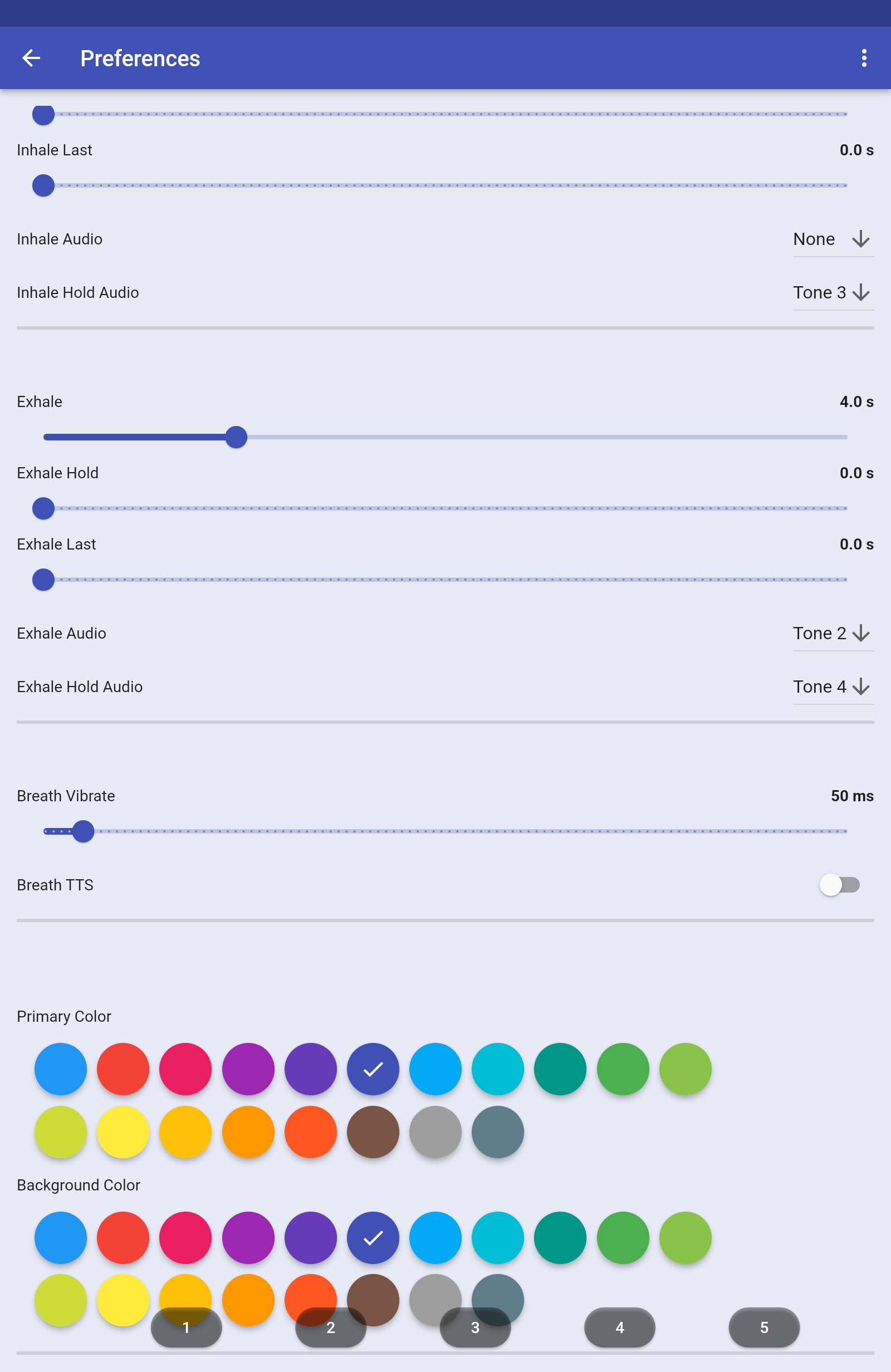This screenshot has width=891, height=1372.
Task: Select red as Primary Color
Action: pos(123,1069)
